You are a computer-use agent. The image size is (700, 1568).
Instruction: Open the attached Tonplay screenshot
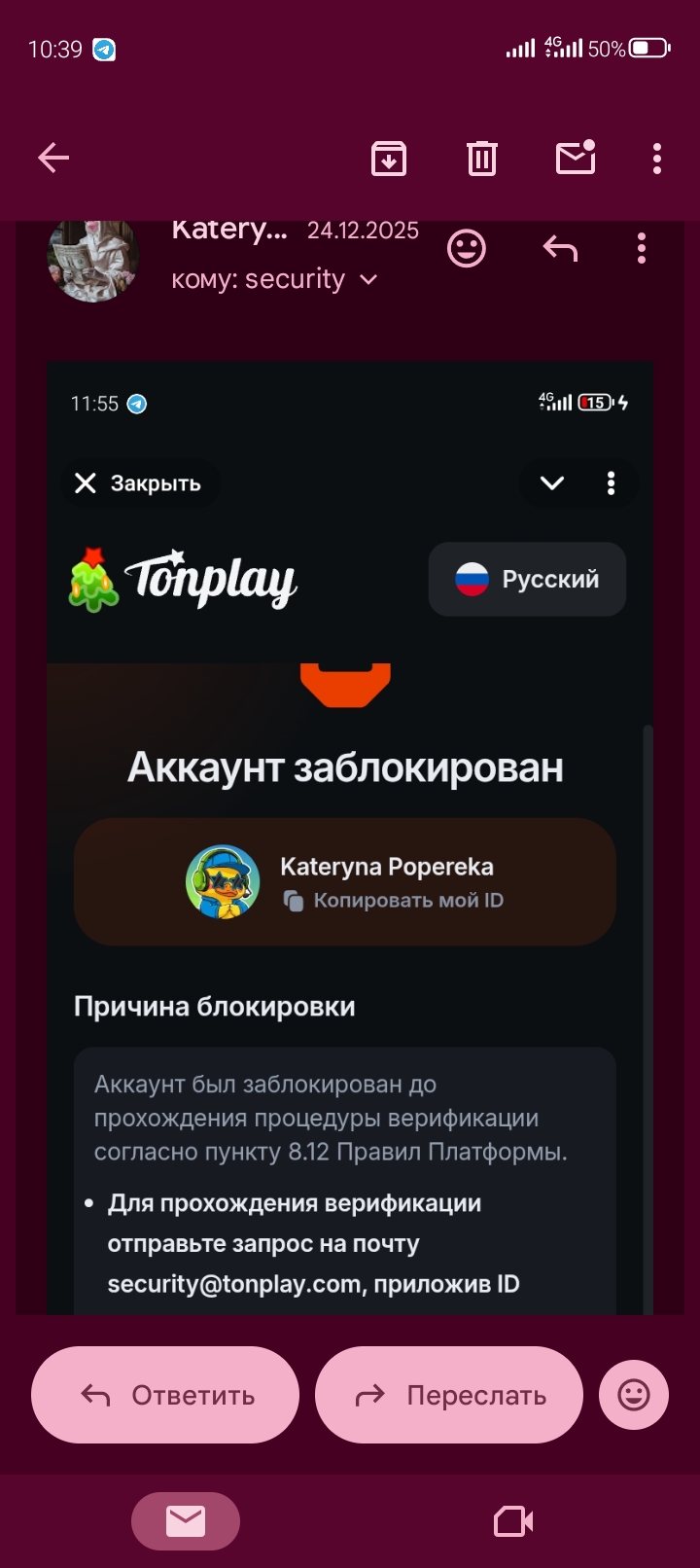pos(350,837)
